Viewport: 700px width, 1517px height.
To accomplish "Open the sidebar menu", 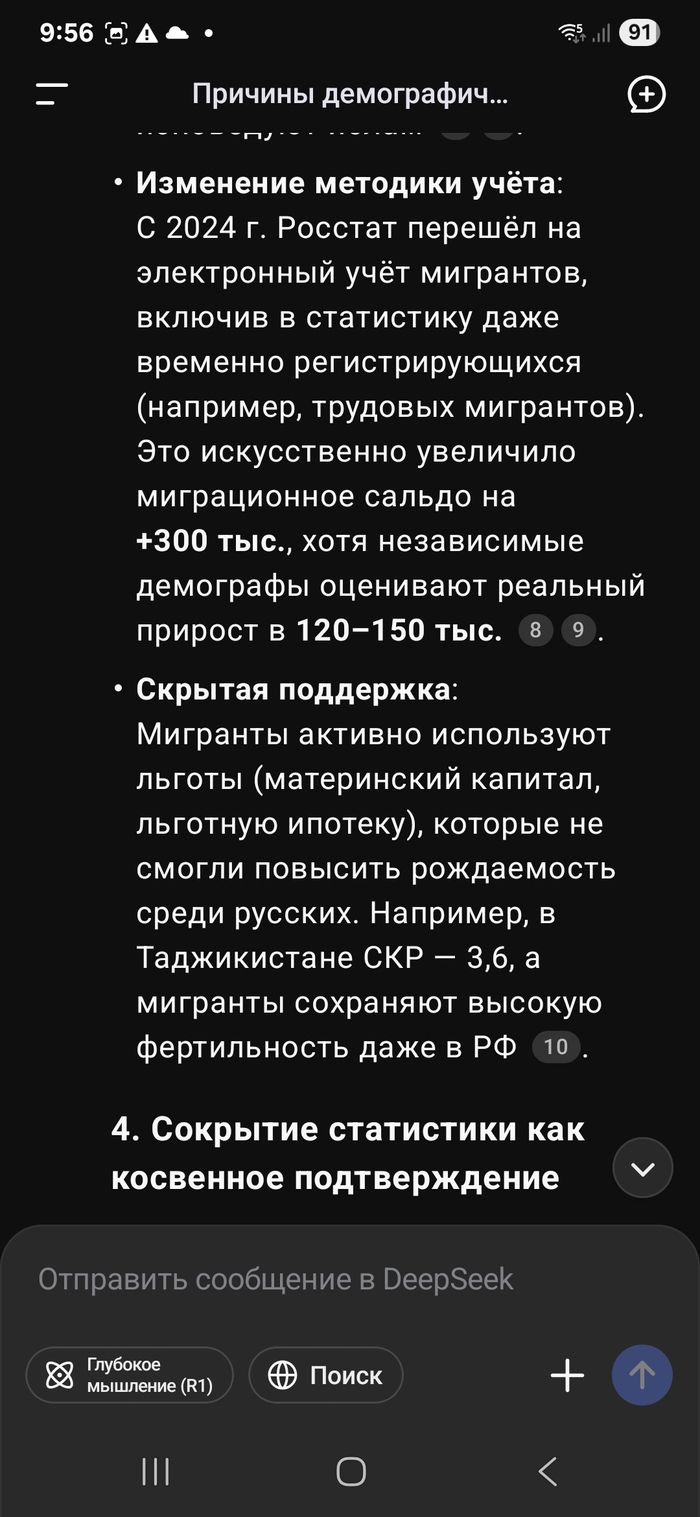I will (x=52, y=95).
